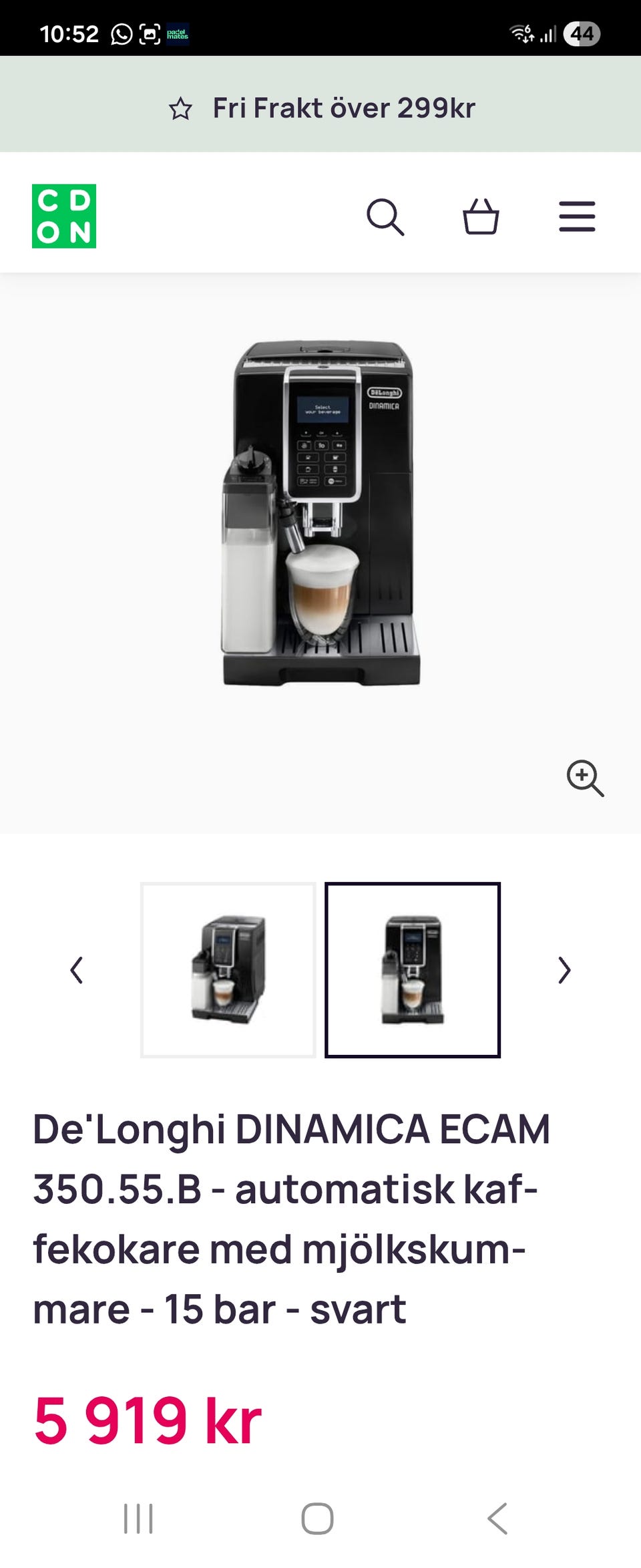The image size is (641, 1568).
Task: Go to the phone's home screen
Action: [317, 1519]
